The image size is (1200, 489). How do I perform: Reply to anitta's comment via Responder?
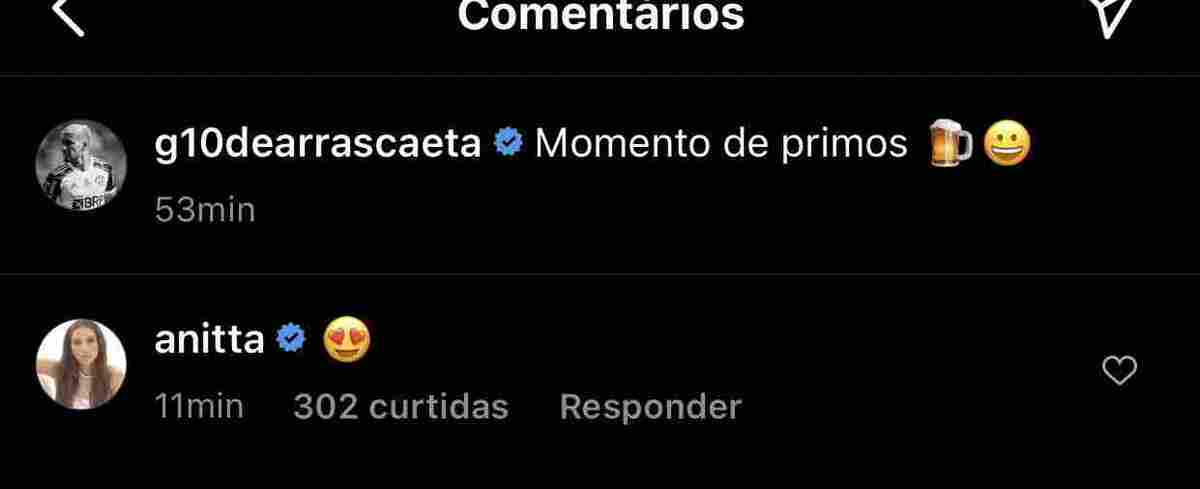click(x=650, y=406)
